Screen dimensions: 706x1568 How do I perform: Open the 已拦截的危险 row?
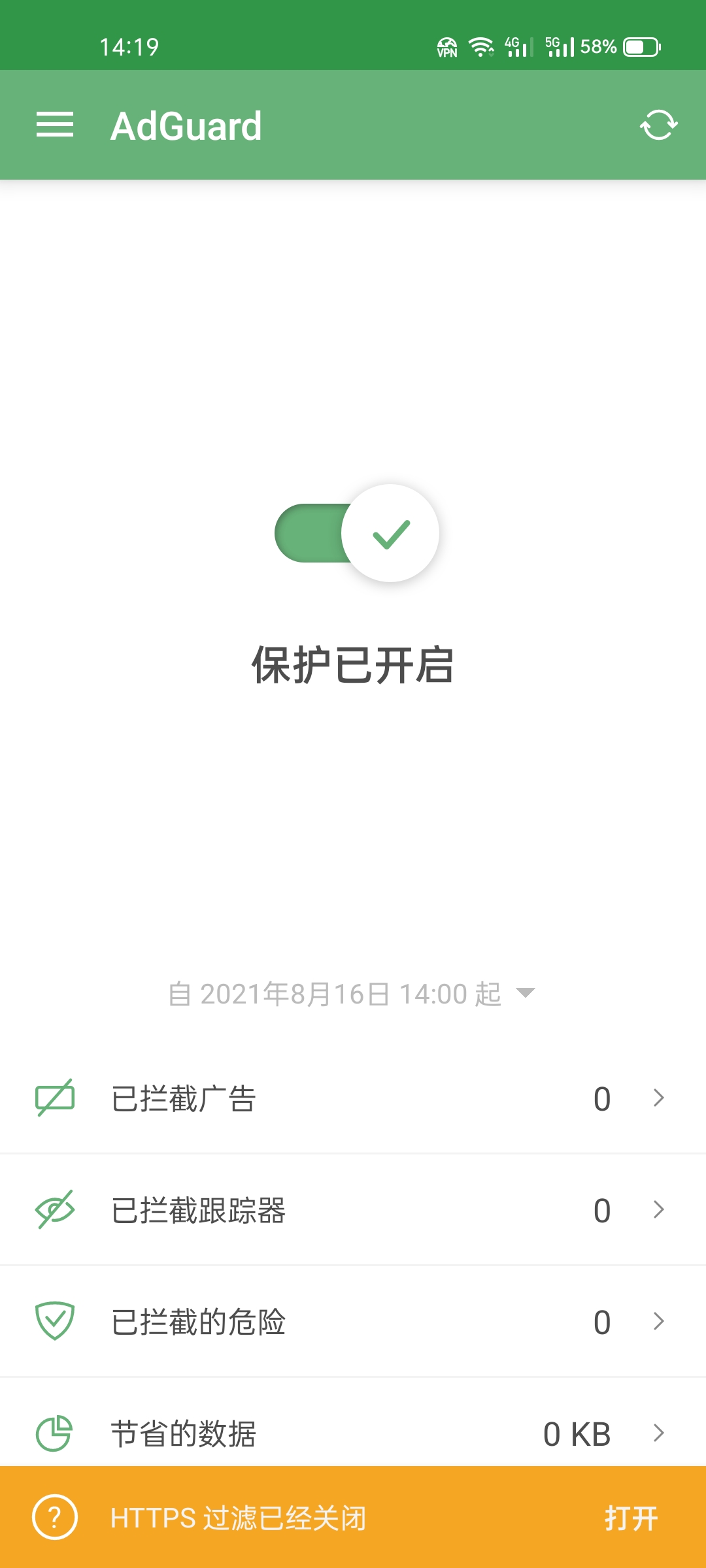353,1322
